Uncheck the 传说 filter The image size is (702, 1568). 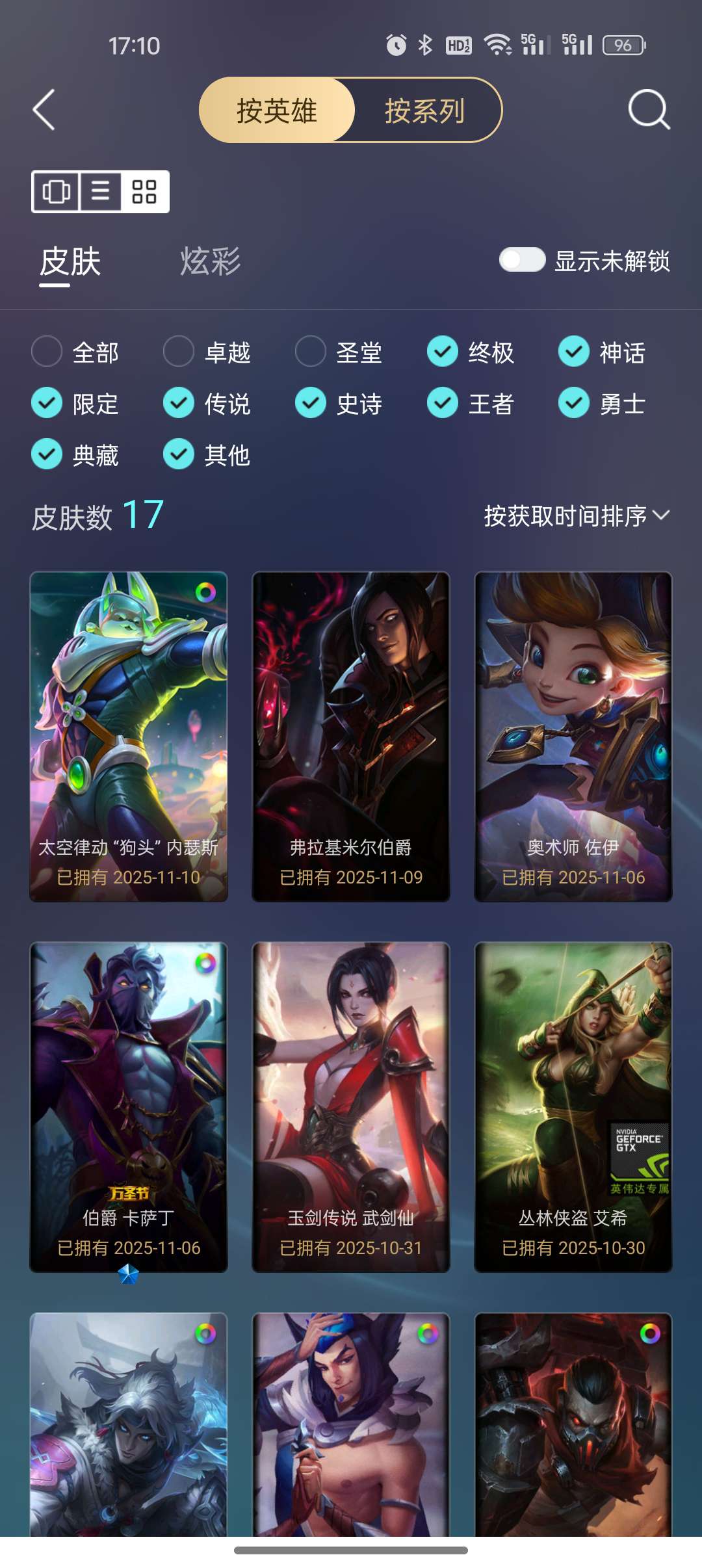click(x=179, y=403)
